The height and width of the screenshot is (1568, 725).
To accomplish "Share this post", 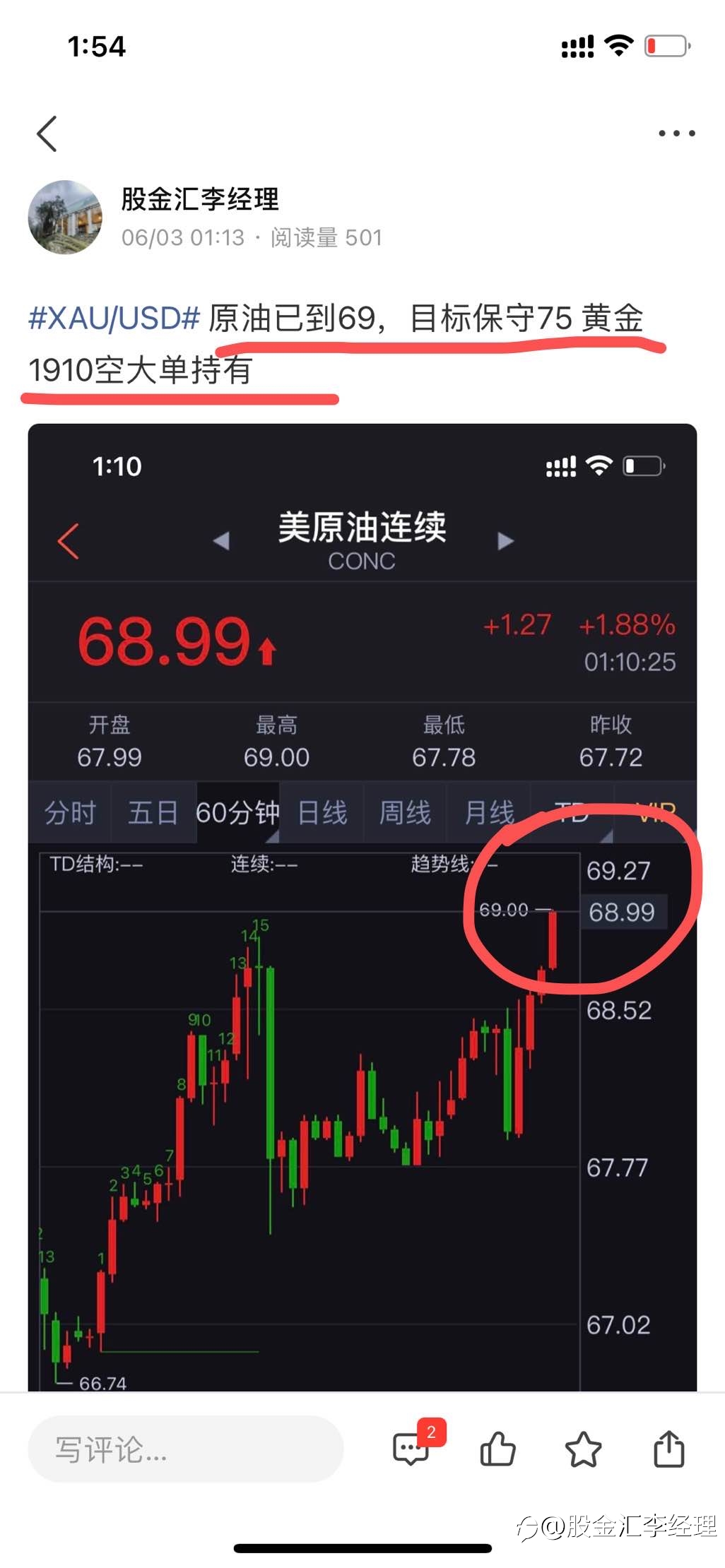I will click(x=668, y=1449).
